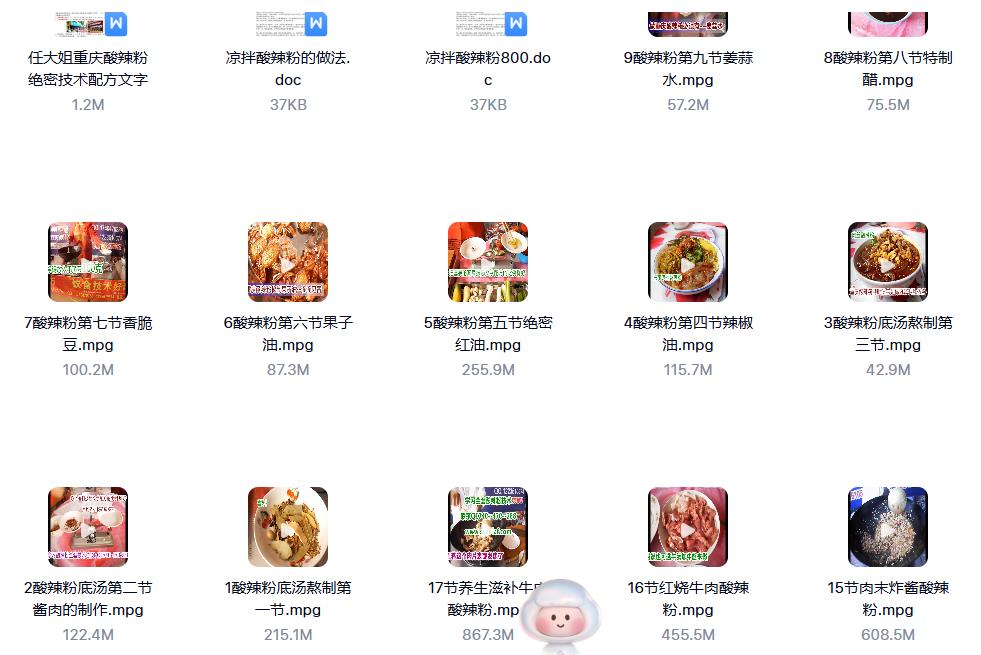Play 7酸辣粉第七节香脆豆.mpg video
This screenshot has width=981, height=655.
[x=88, y=262]
